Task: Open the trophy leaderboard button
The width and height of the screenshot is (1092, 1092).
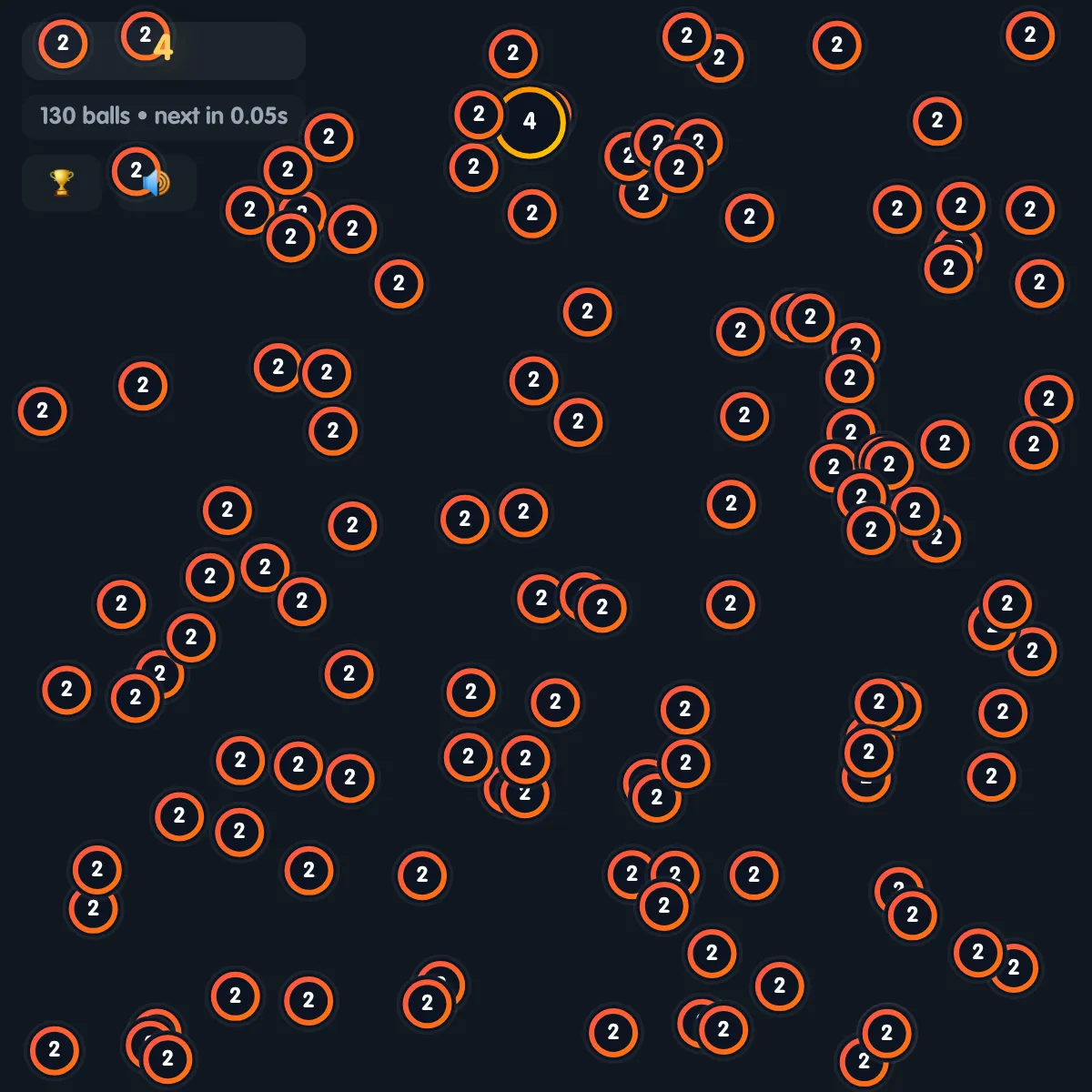Action: tap(61, 183)
